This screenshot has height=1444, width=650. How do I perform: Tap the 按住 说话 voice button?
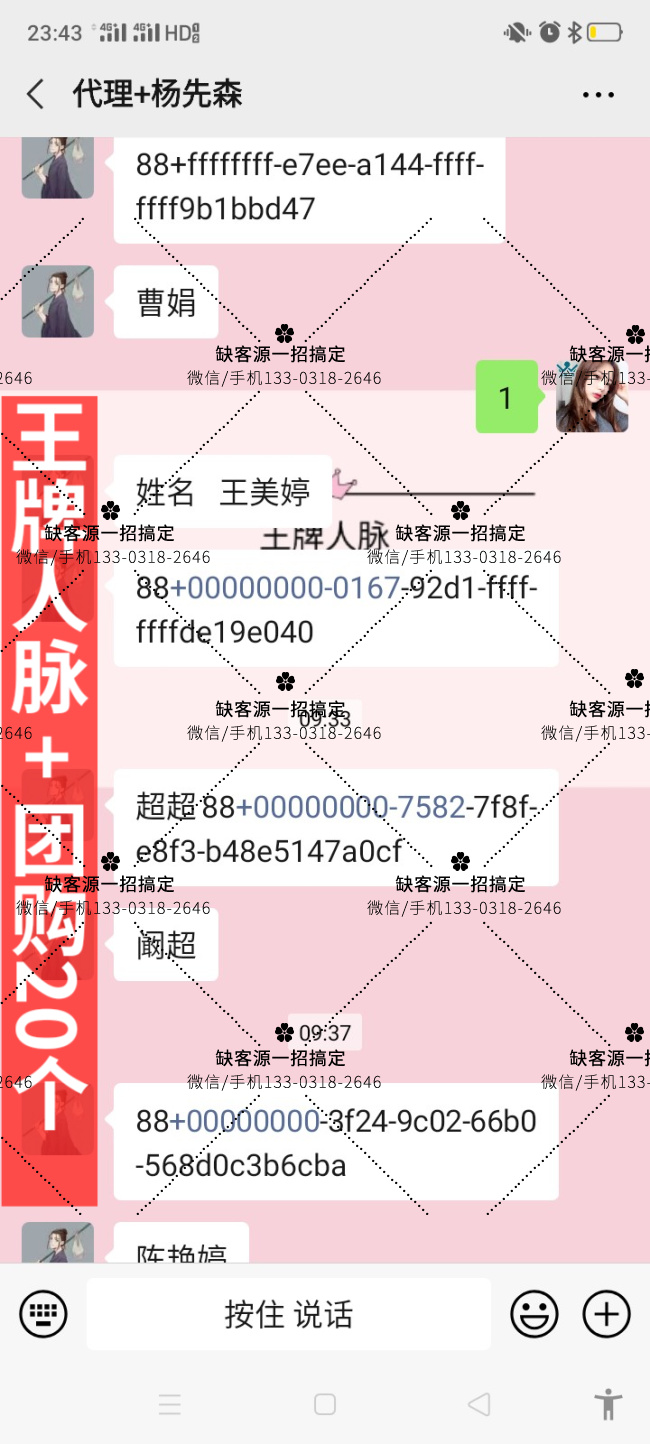pos(288,1314)
